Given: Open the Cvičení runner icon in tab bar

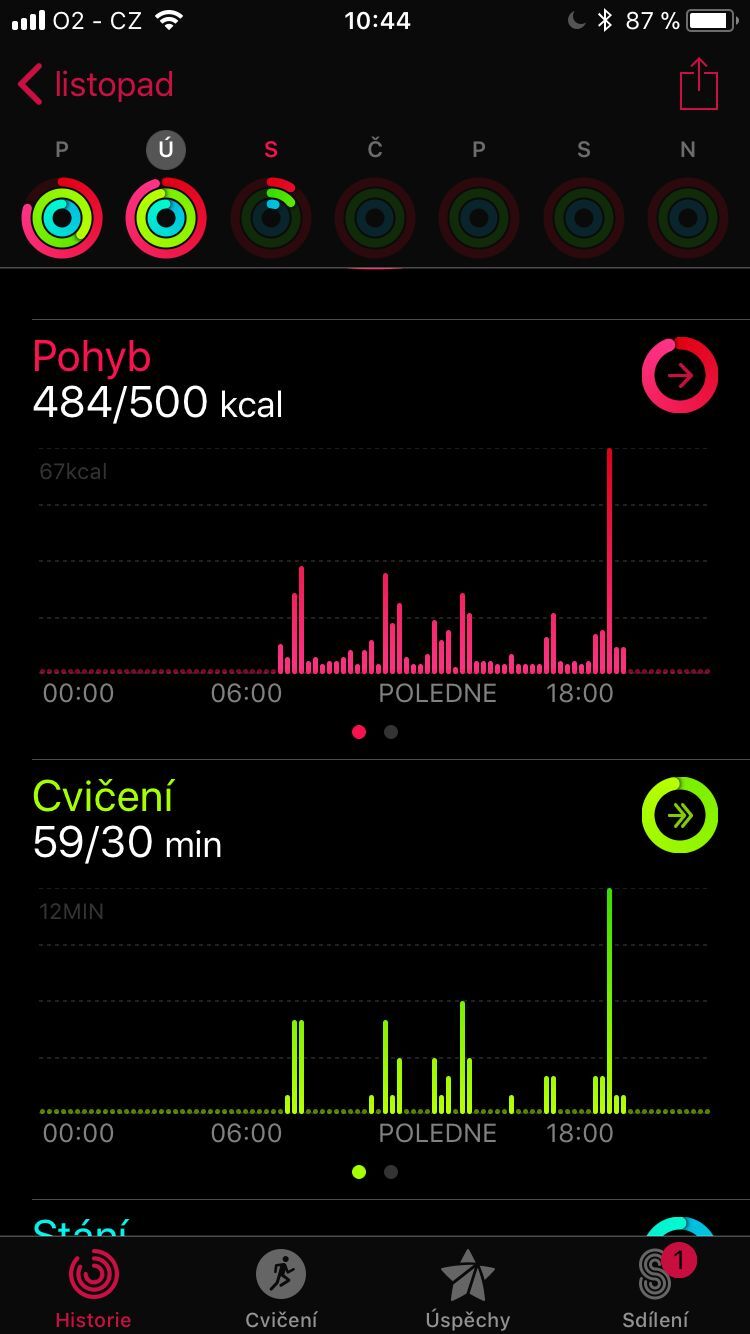Looking at the screenshot, I should coord(280,1275).
